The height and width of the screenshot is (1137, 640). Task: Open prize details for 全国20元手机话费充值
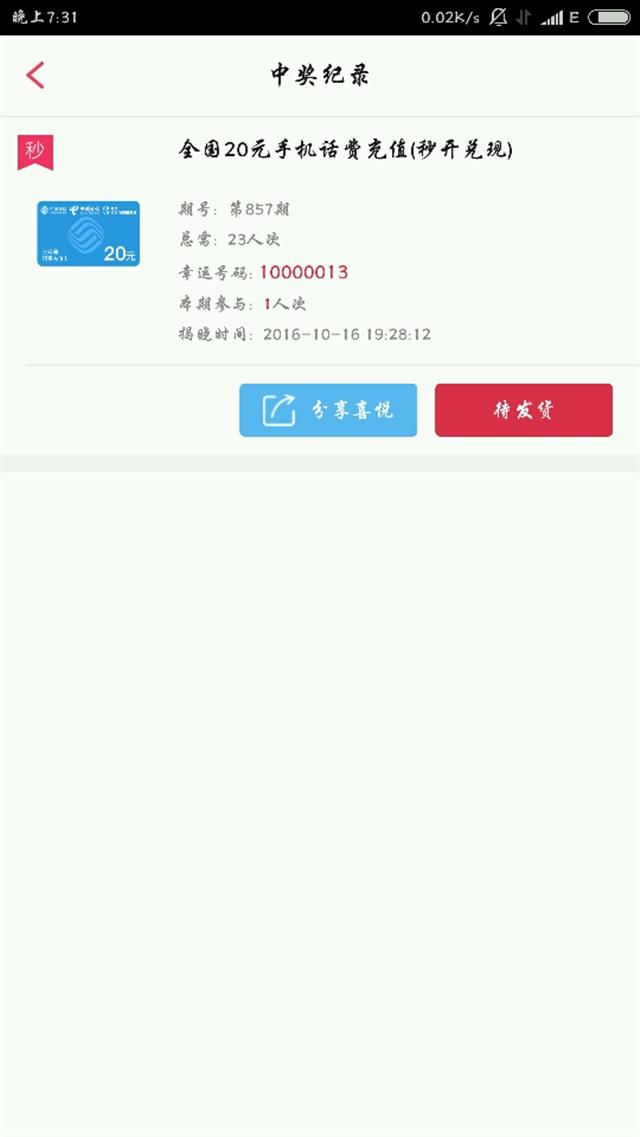click(x=345, y=150)
